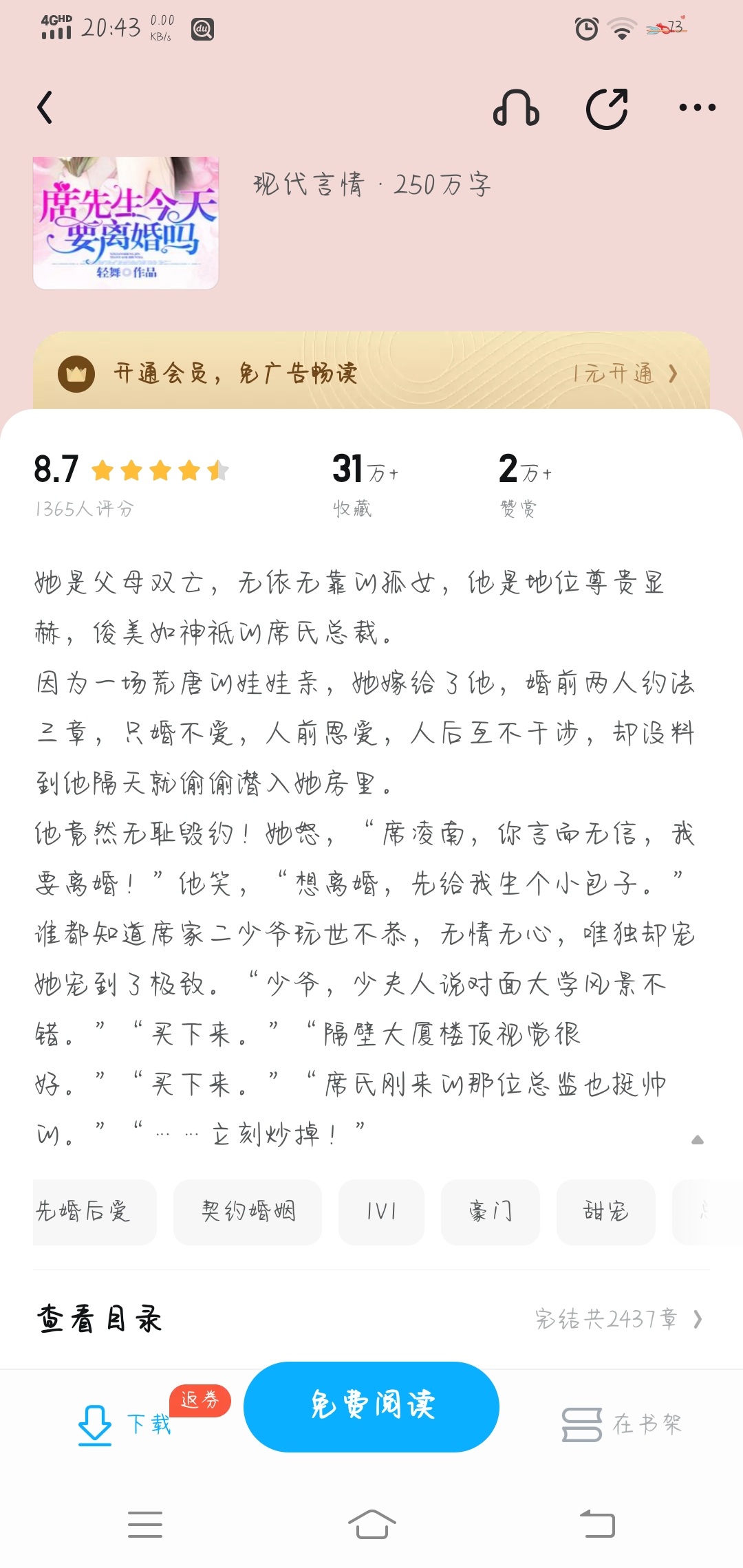Select the 1V1 tag
The height and width of the screenshot is (1568, 743).
[x=381, y=1211]
